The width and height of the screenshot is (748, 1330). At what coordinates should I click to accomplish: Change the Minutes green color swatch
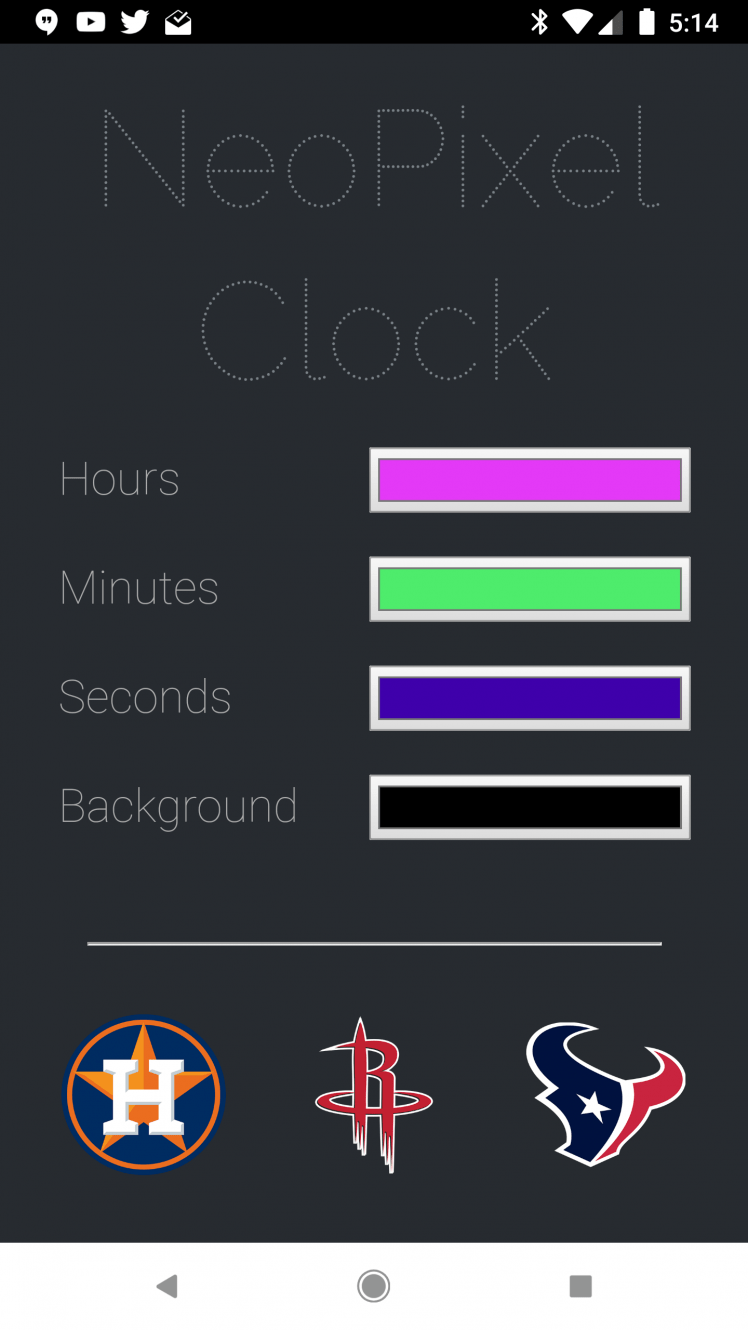point(529,589)
